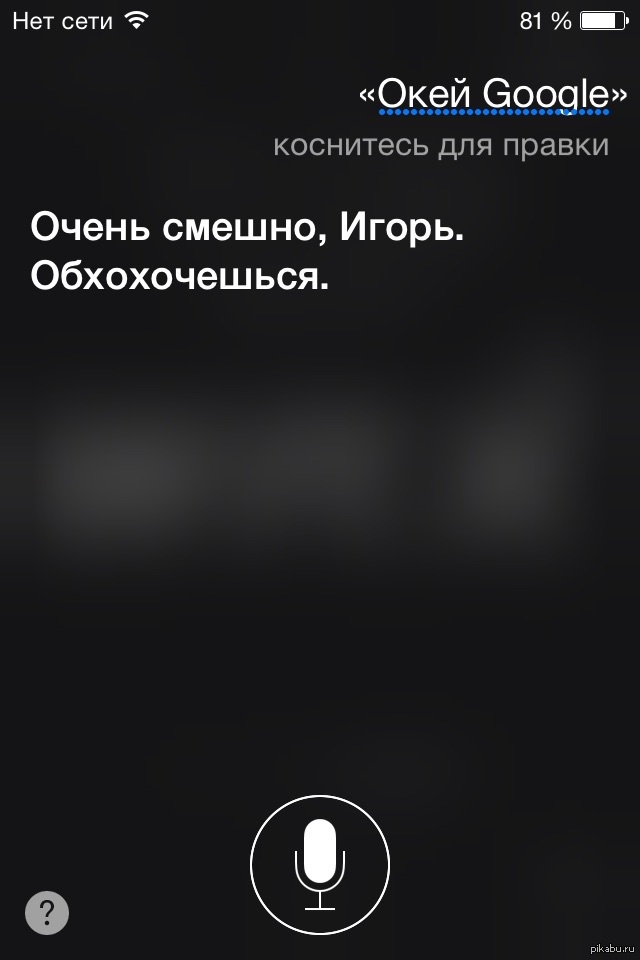The width and height of the screenshot is (640, 960).
Task: Tap the microphone button to speak
Action: 320,863
